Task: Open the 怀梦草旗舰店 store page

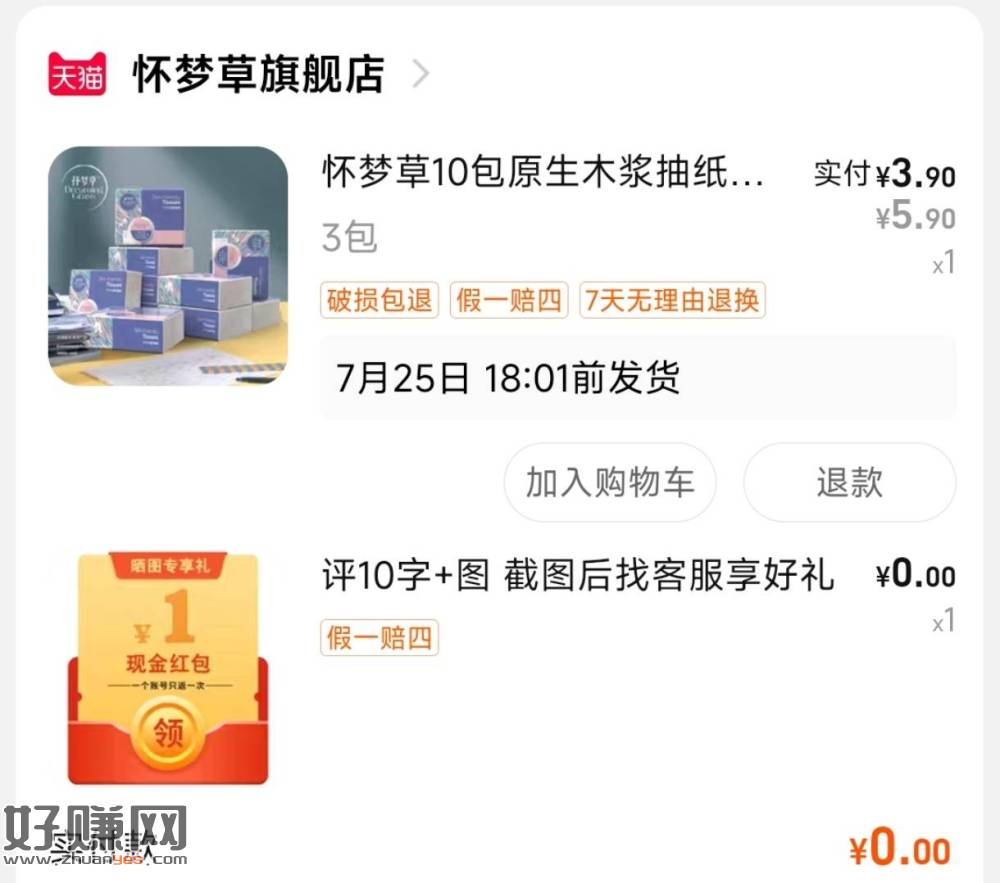Action: (x=258, y=75)
